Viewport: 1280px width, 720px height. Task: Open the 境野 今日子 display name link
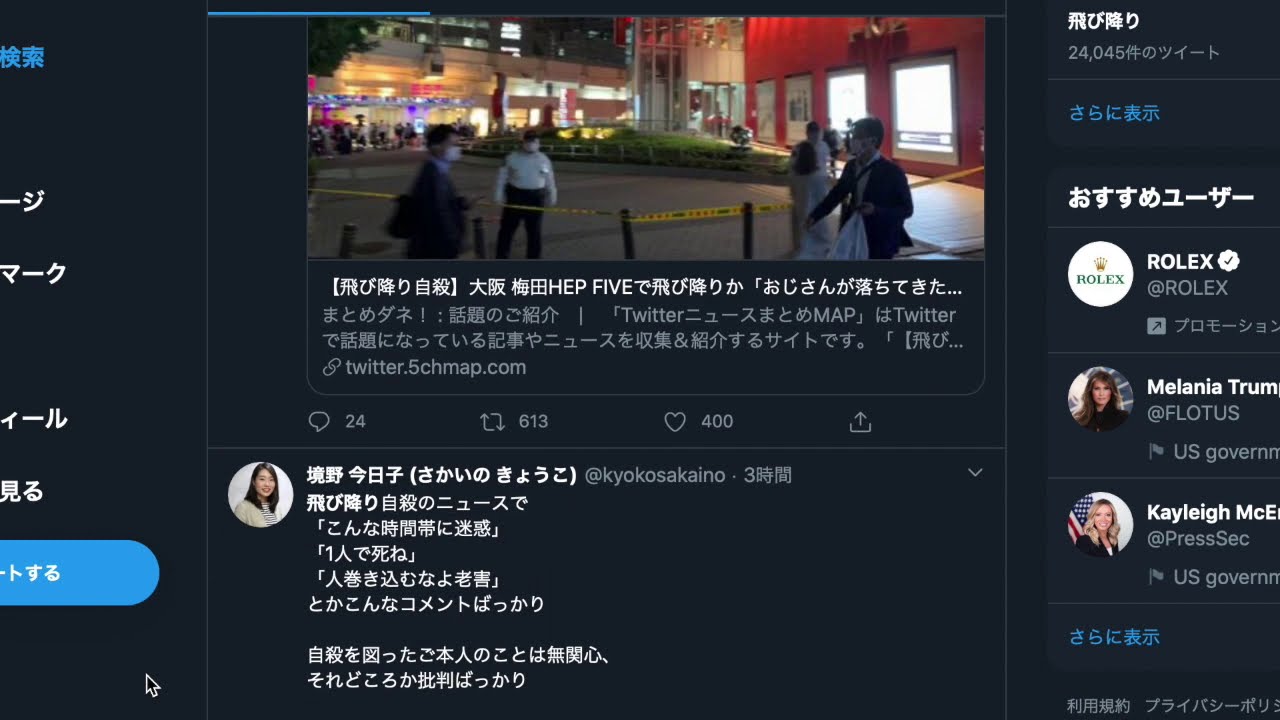pyautogui.click(x=441, y=475)
